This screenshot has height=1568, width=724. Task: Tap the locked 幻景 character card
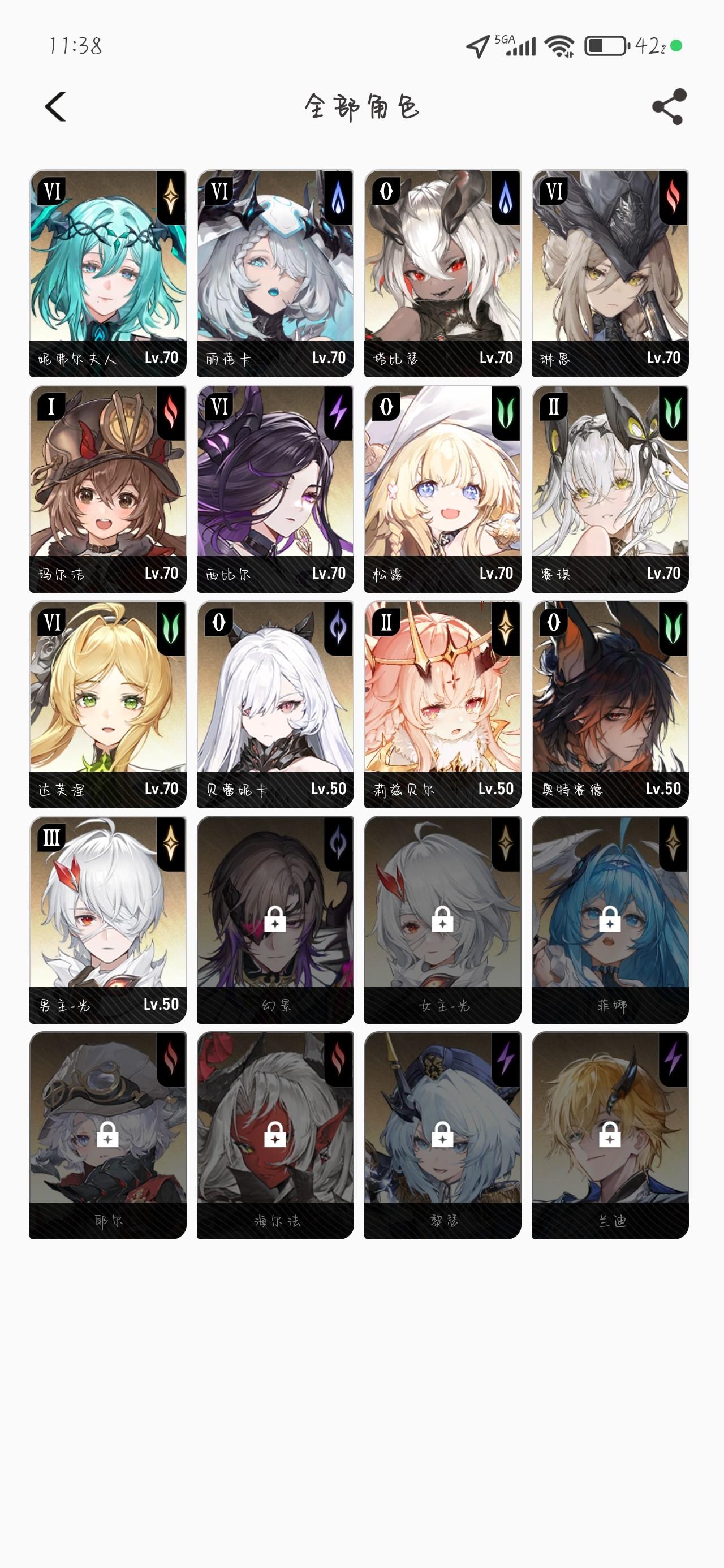(x=275, y=920)
